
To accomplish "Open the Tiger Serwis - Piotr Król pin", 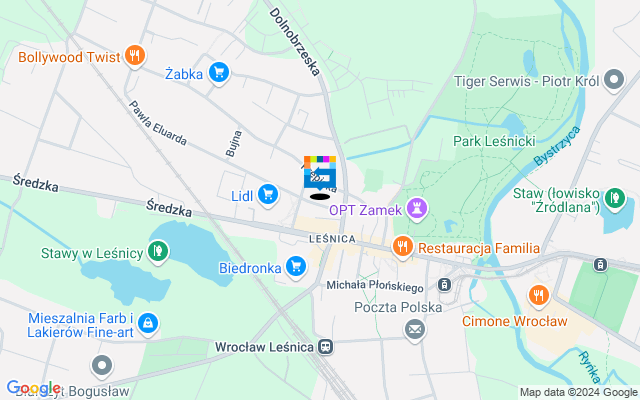I will click(614, 81).
